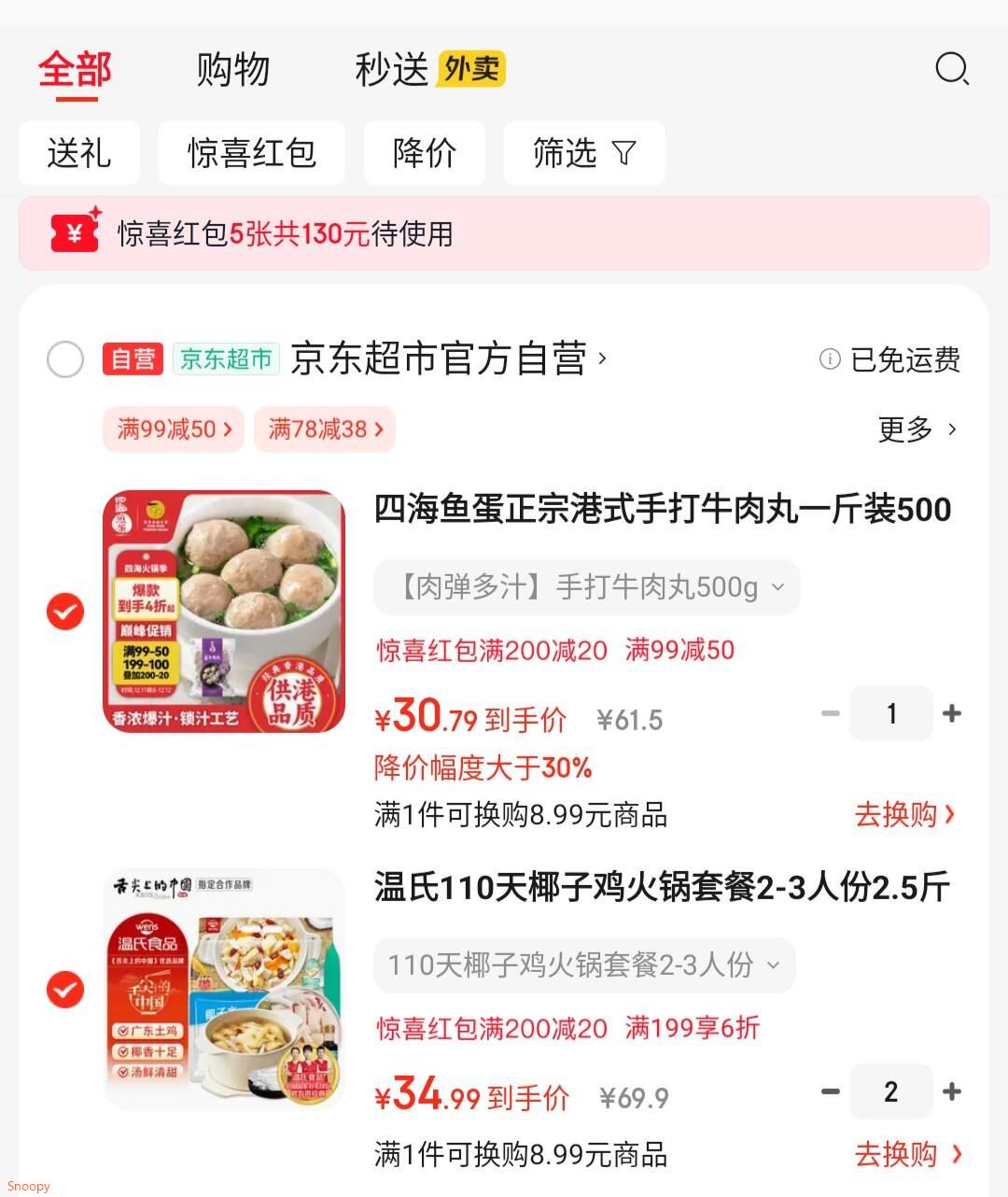Screen dimensions: 1008x1197
Task: Show 更多 store promotions
Action: tap(917, 430)
